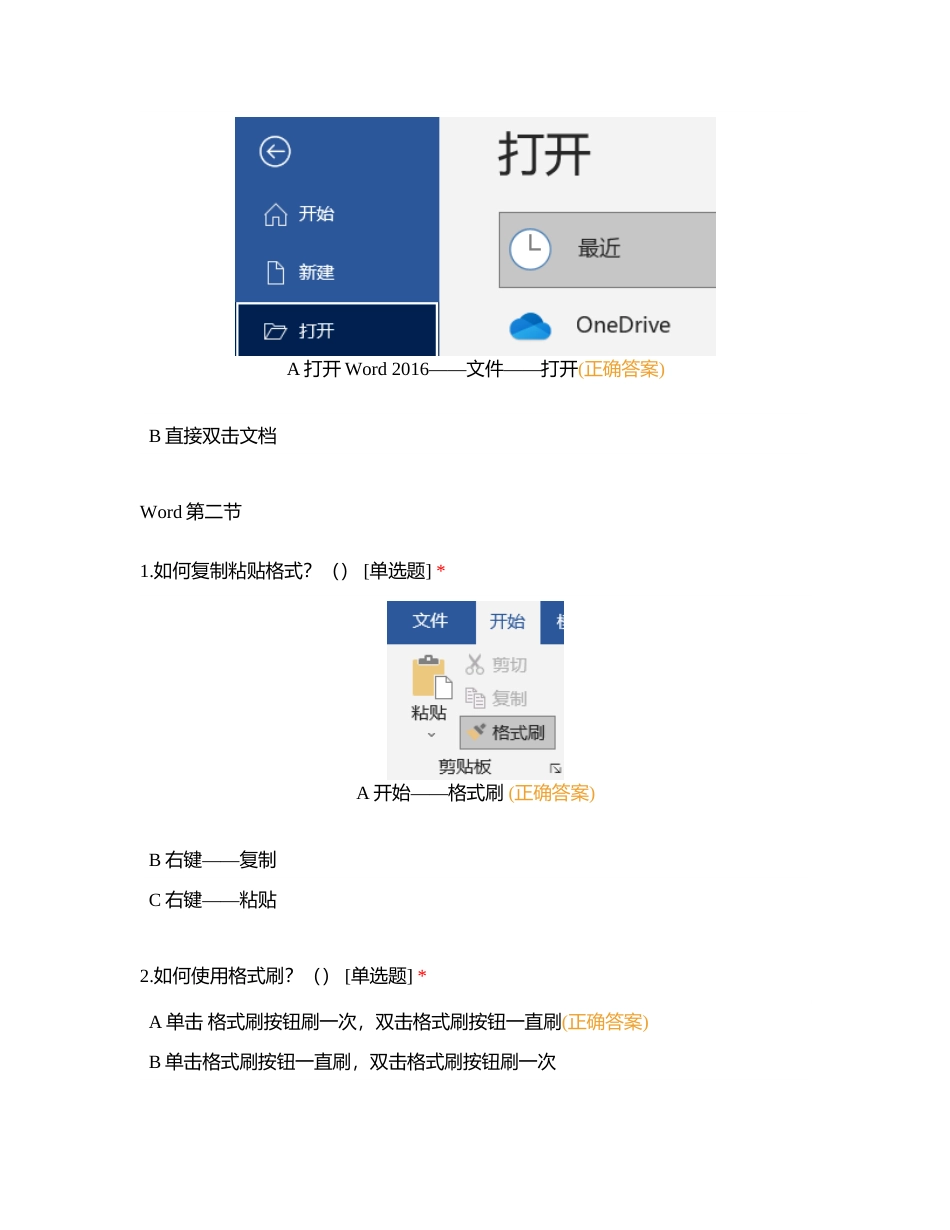Open the 剪贴板 Clipboard dialog launcher arrow

(556, 768)
